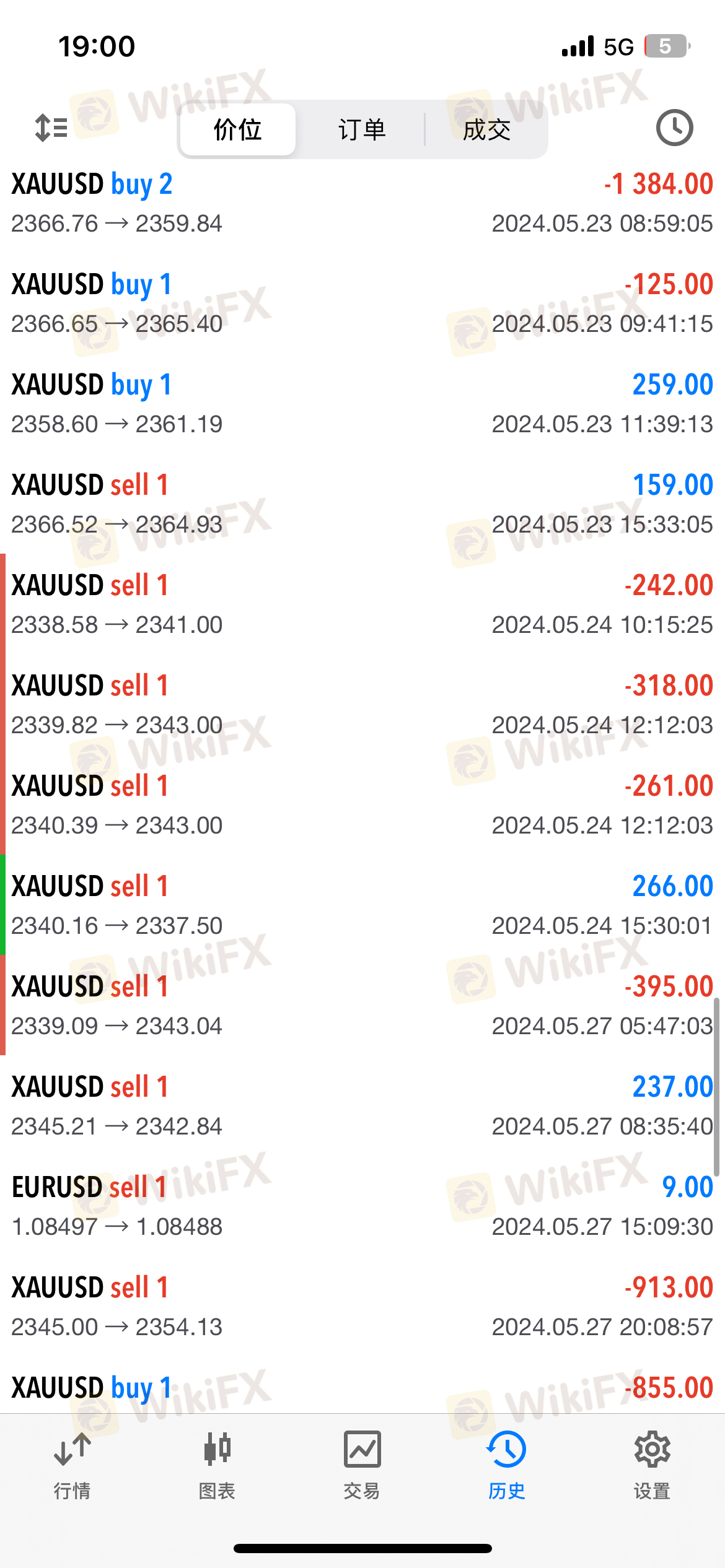725x1568 pixels.
Task: Select the 历史 tab
Action: click(x=507, y=1466)
